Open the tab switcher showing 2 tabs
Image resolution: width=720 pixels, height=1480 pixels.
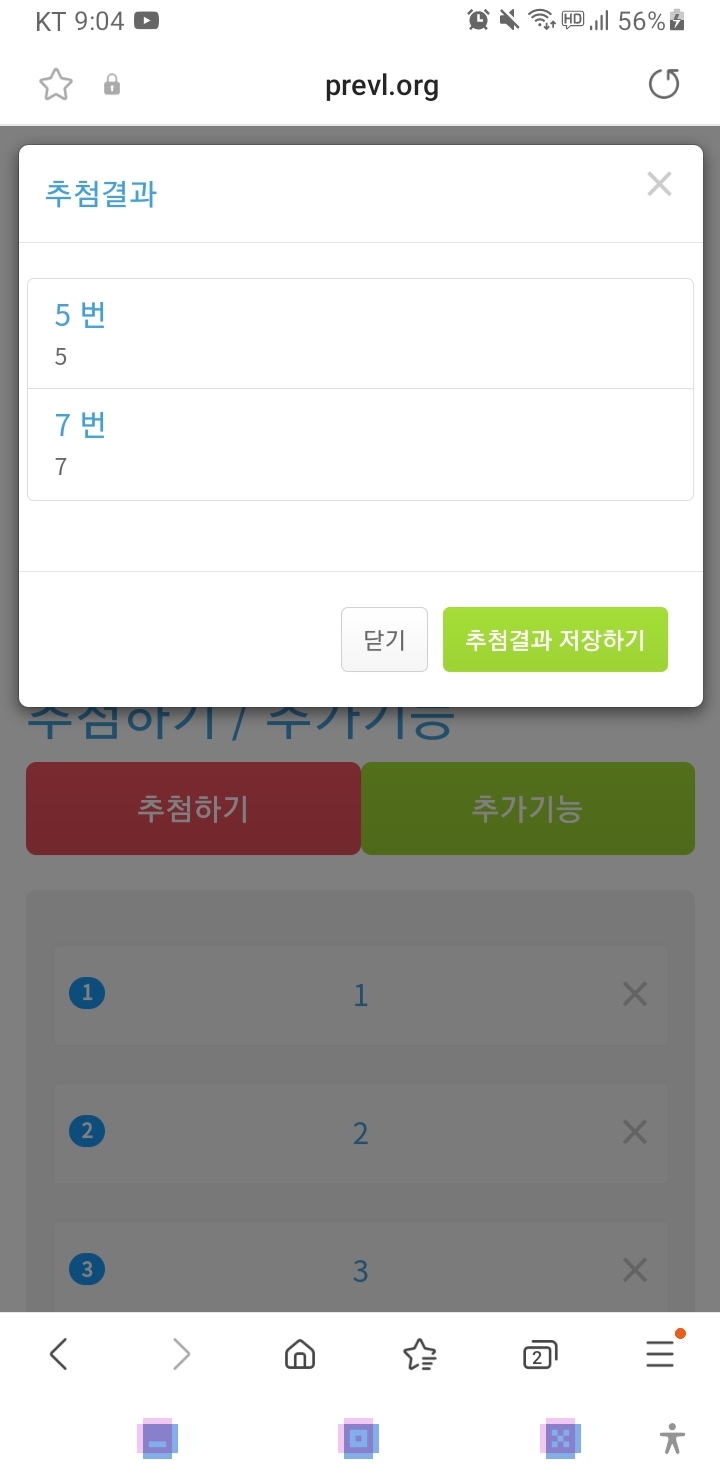pyautogui.click(x=540, y=1354)
